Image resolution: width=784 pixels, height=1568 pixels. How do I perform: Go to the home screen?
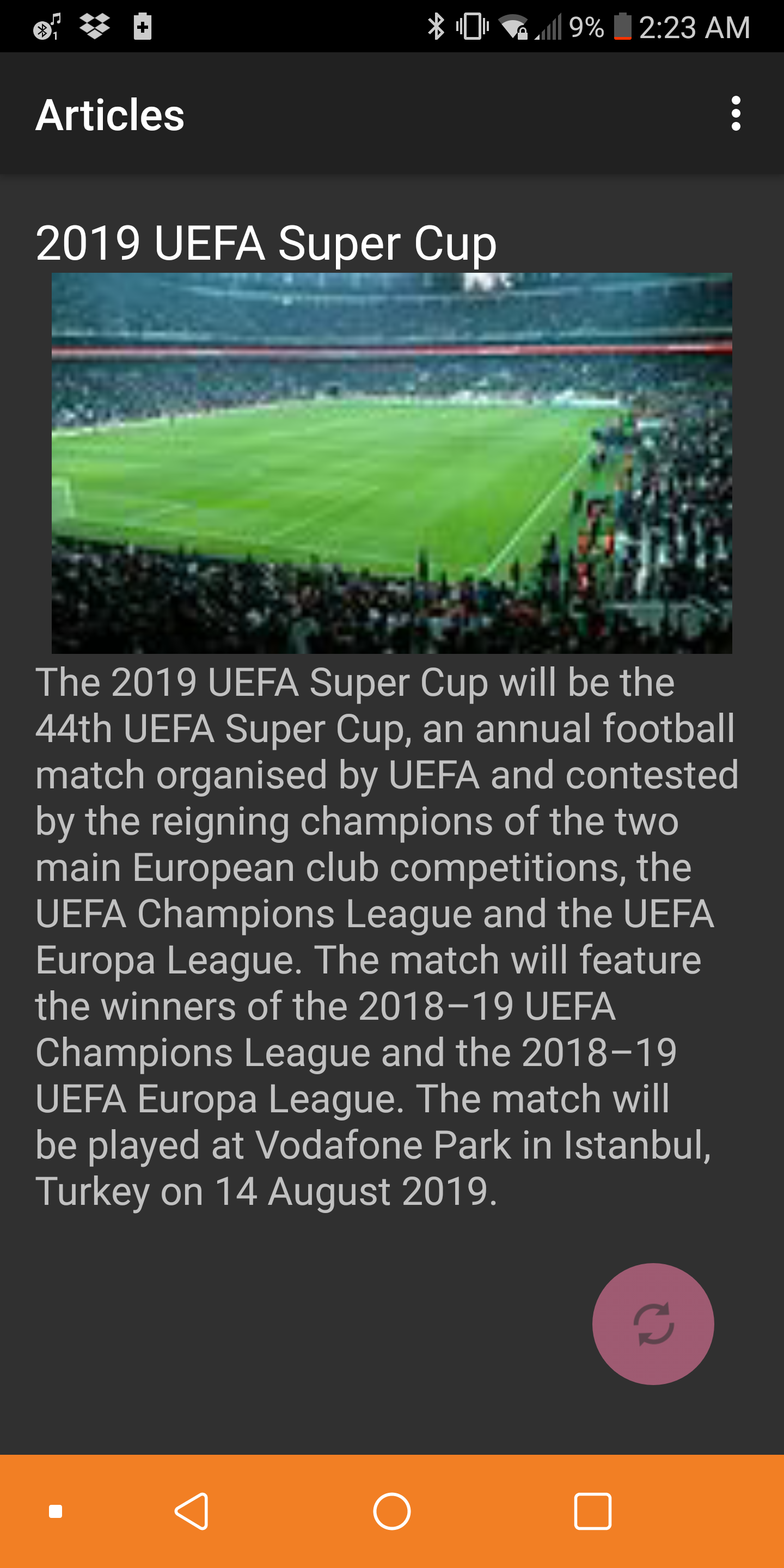pyautogui.click(x=391, y=1511)
